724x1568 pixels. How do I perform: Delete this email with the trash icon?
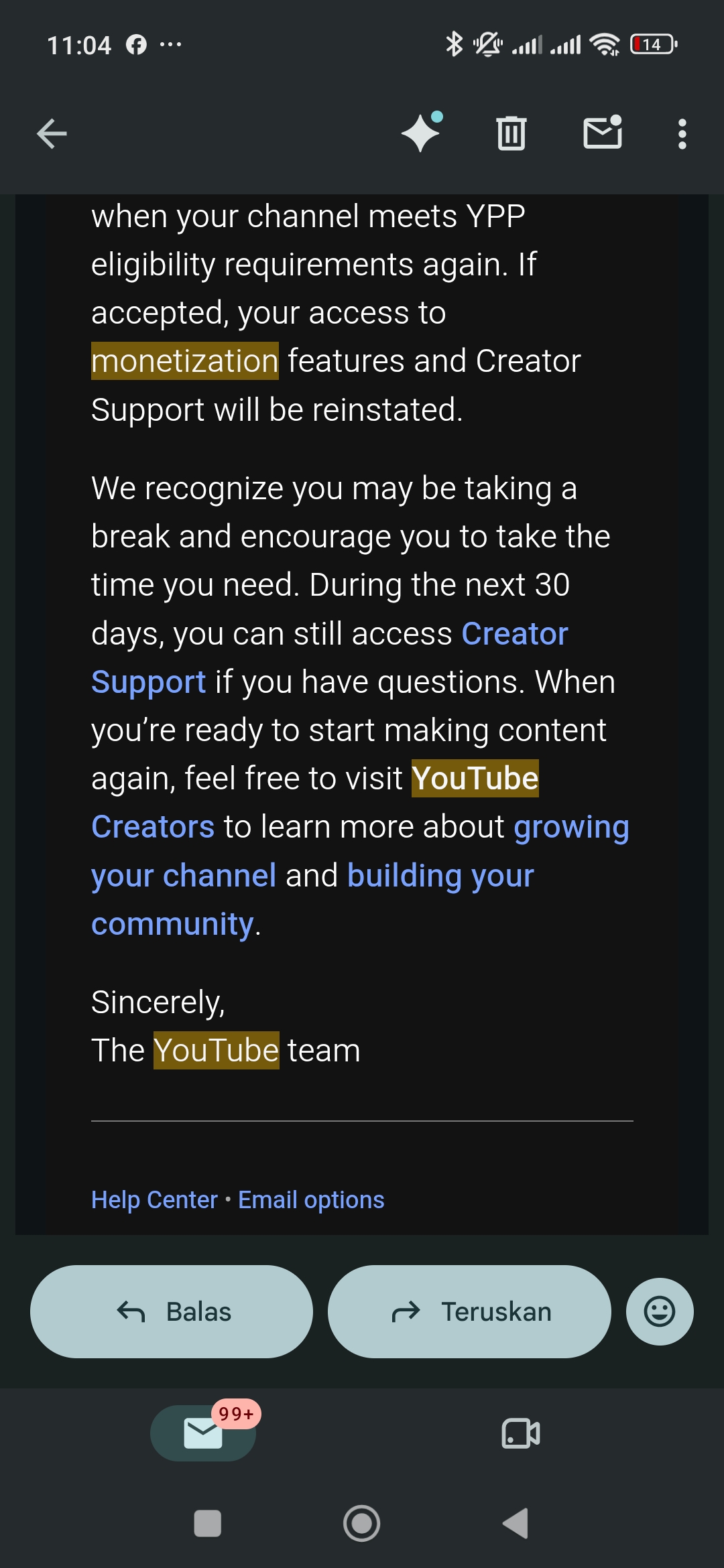coord(511,133)
